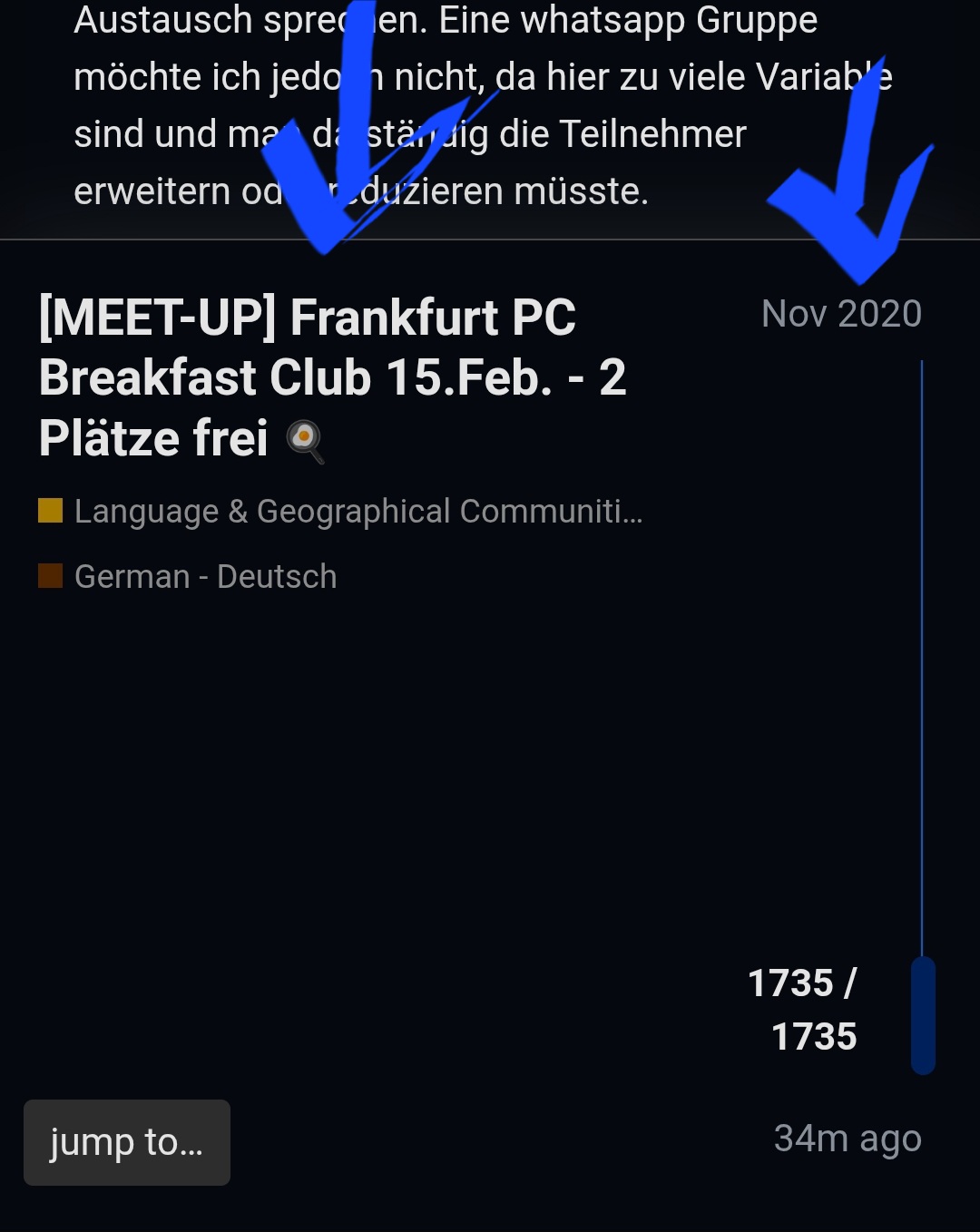Open the German - Deutsch subcategory

pos(205,577)
